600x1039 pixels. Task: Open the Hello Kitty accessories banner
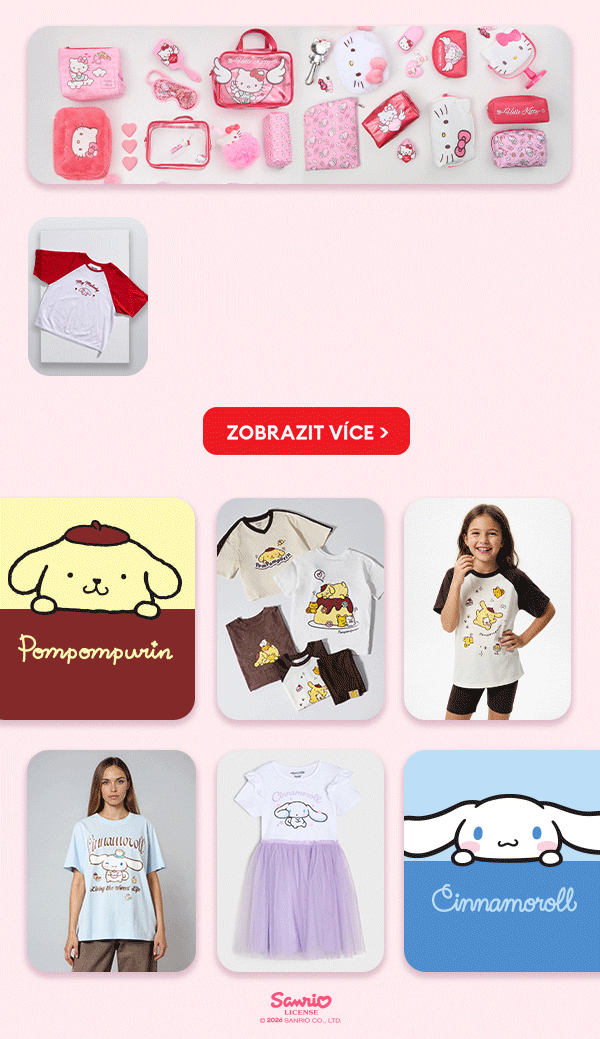pyautogui.click(x=300, y=105)
